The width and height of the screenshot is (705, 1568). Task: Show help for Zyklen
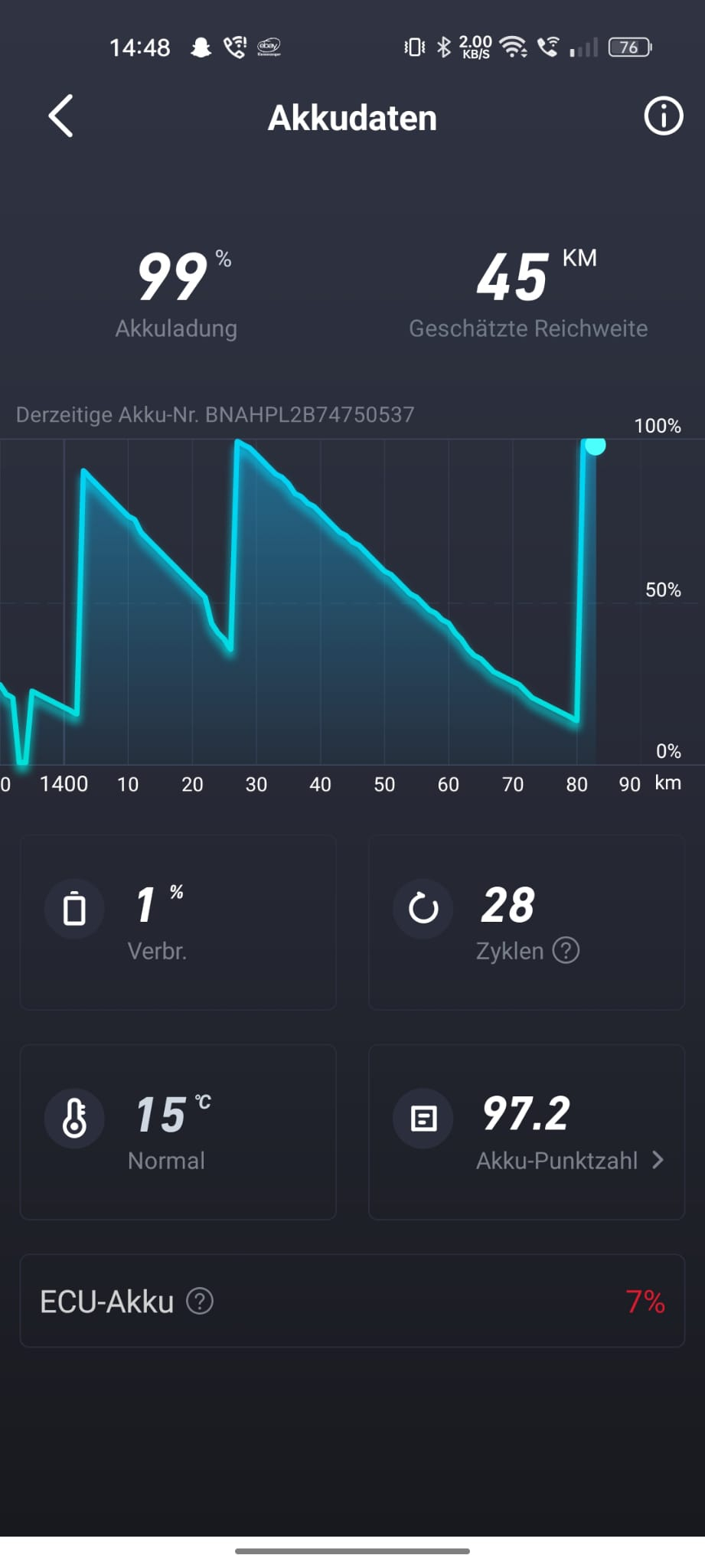[x=566, y=951]
